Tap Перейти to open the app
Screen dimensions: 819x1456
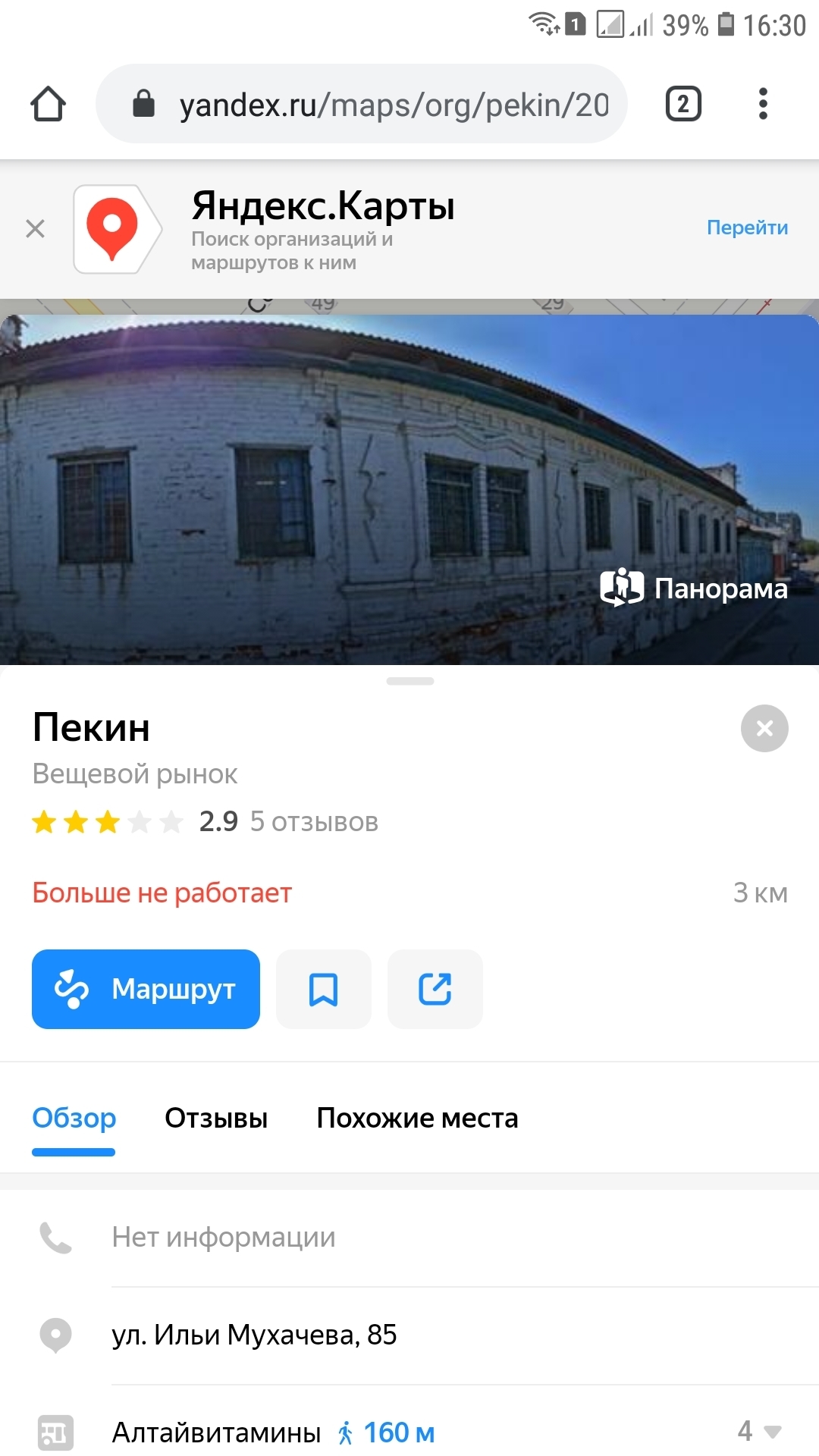coord(747,227)
